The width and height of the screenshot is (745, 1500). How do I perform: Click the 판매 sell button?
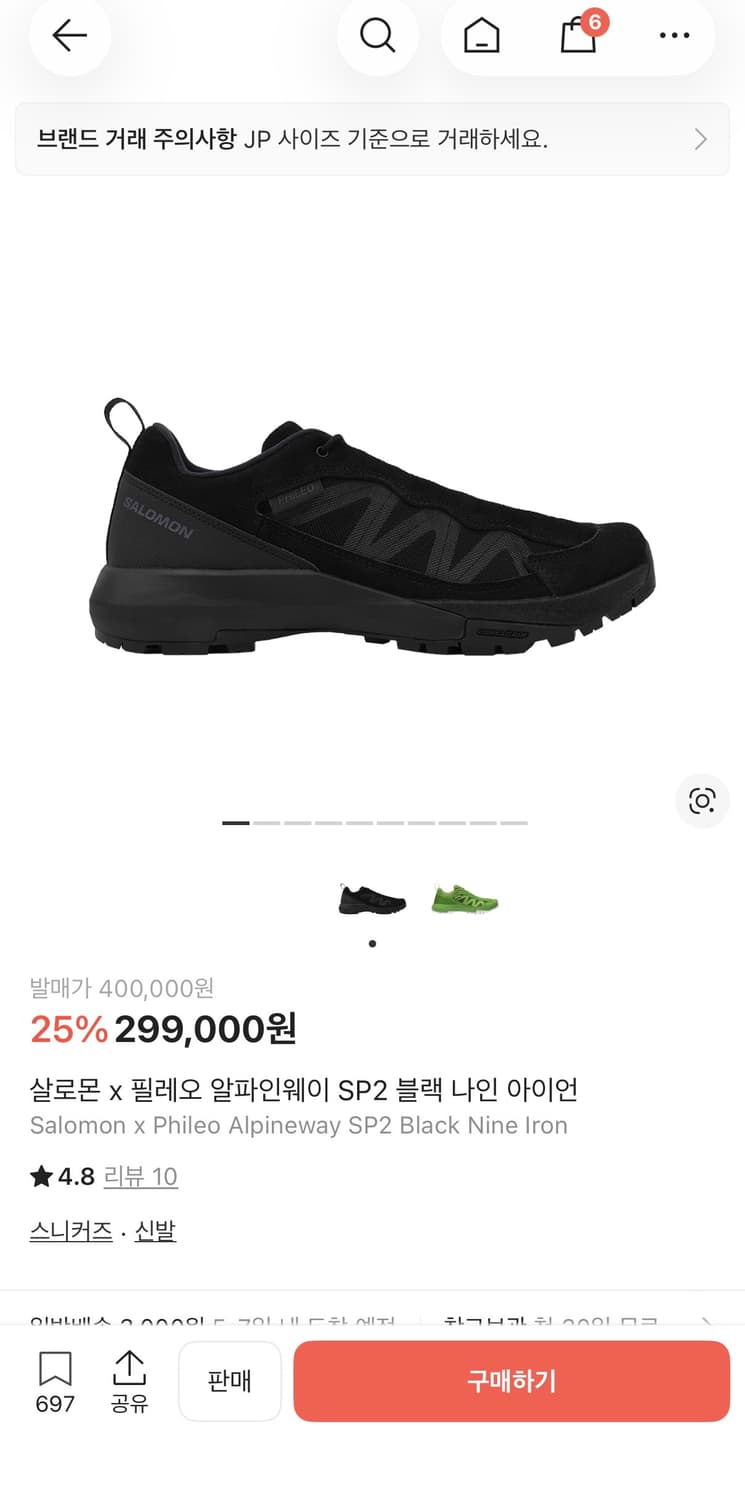(x=230, y=1381)
